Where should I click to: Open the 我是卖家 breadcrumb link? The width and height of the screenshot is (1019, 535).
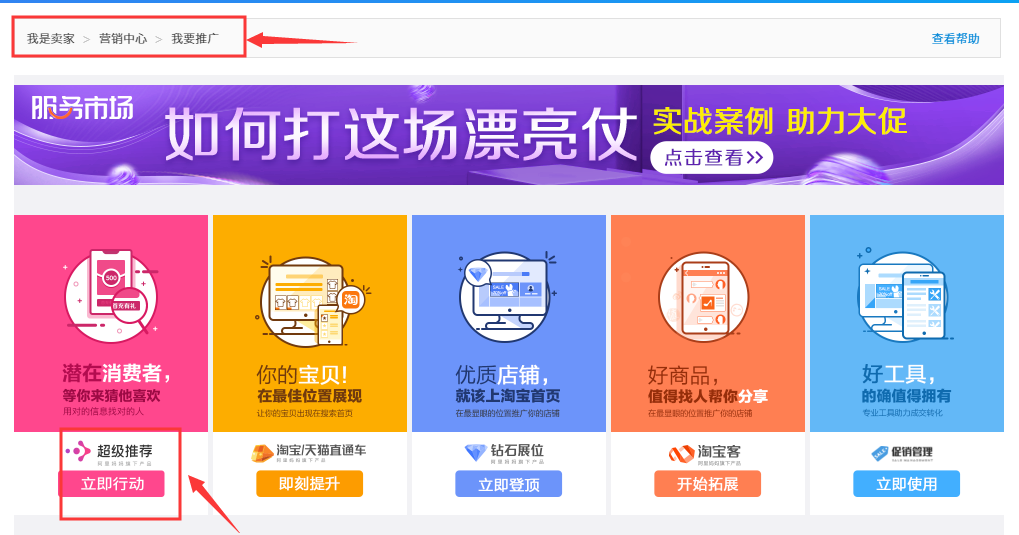point(50,39)
